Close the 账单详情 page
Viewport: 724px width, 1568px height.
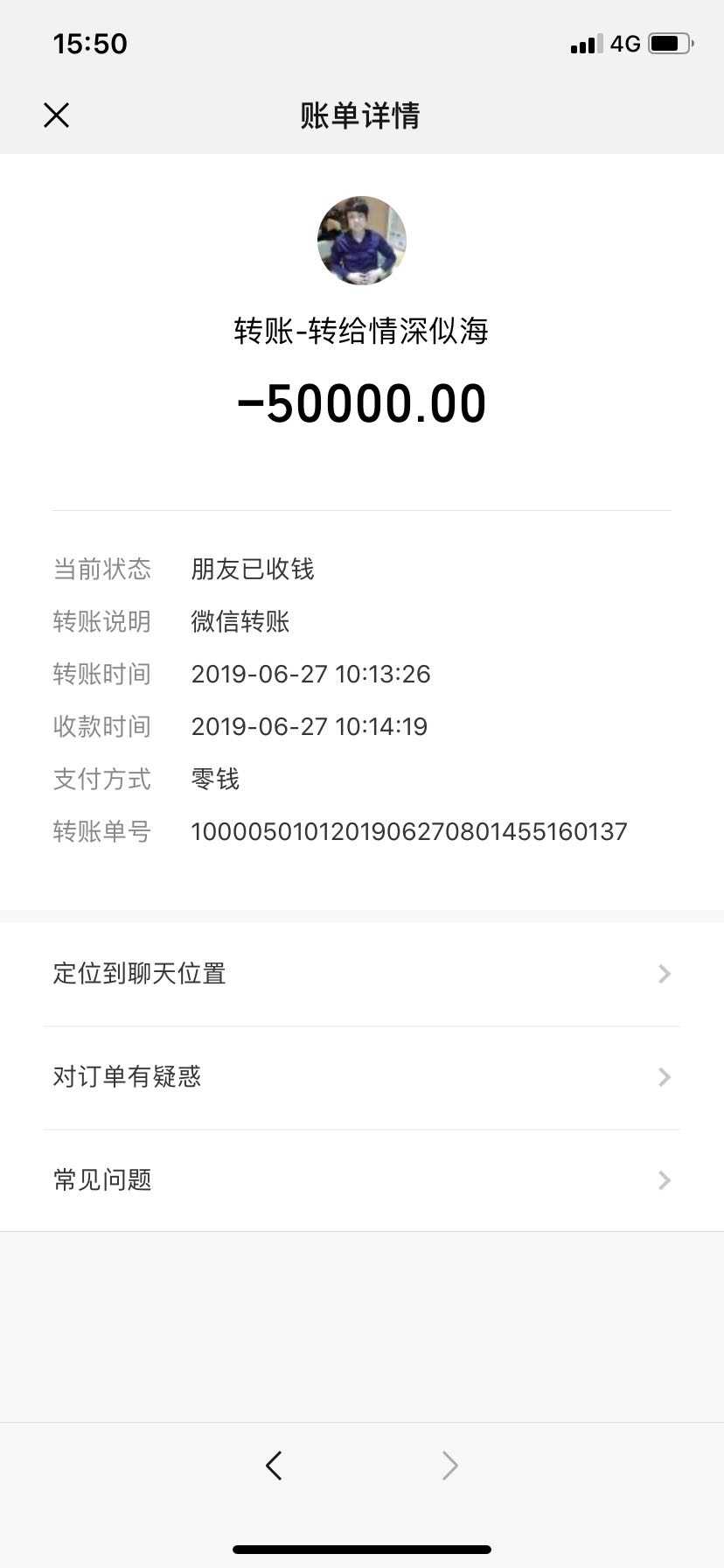[57, 115]
